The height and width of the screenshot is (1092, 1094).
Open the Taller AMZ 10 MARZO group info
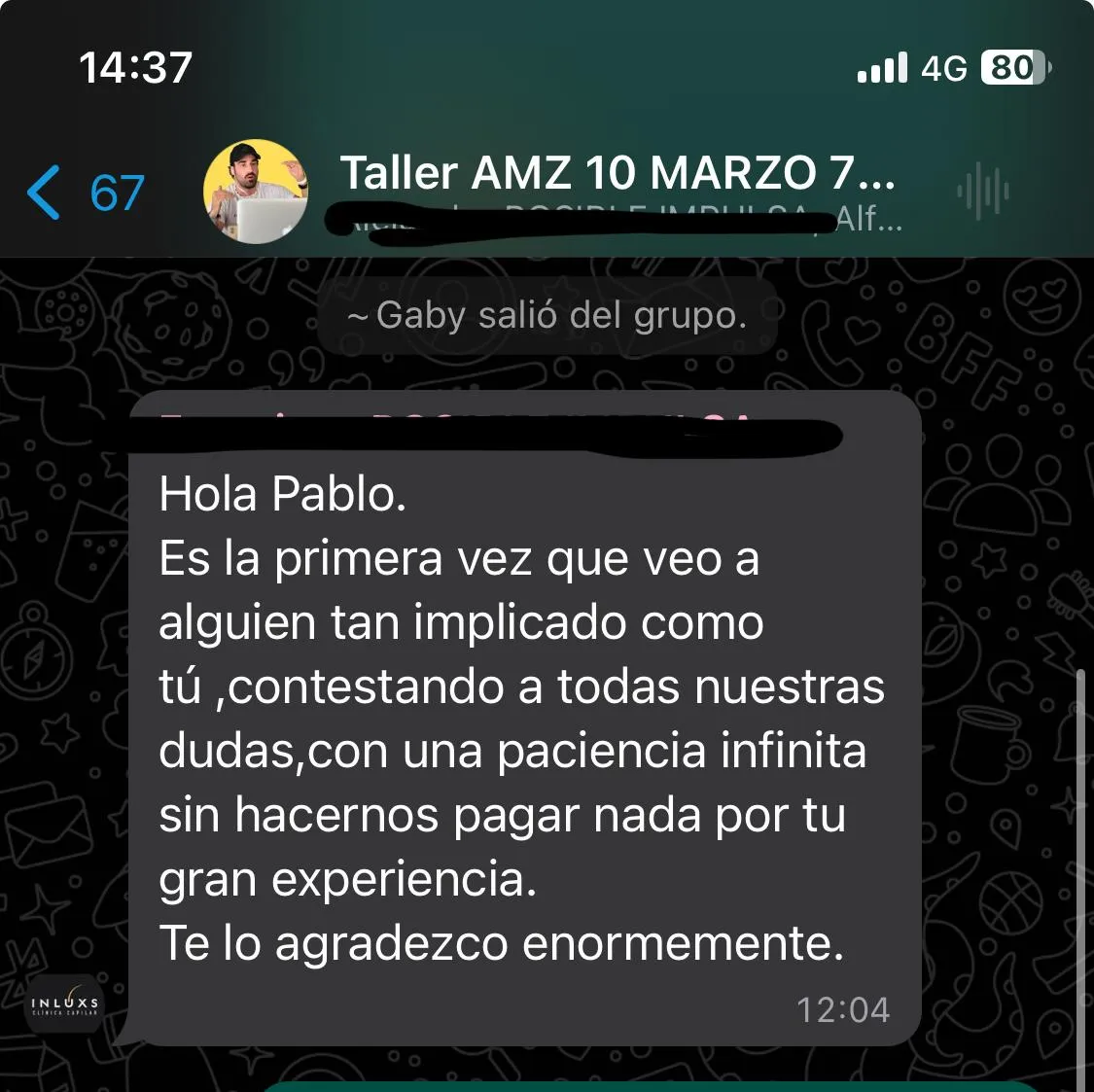[x=617, y=175]
